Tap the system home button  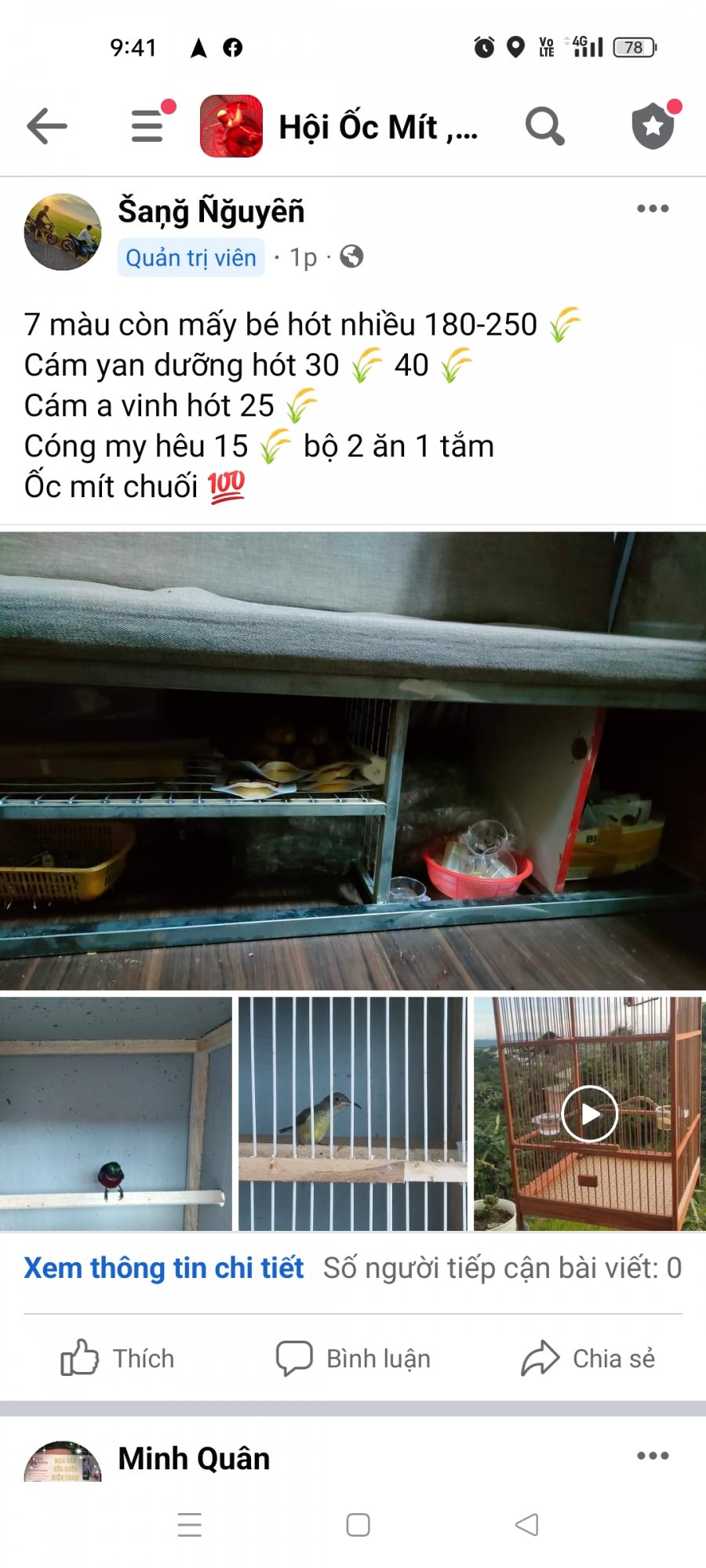point(358,1525)
